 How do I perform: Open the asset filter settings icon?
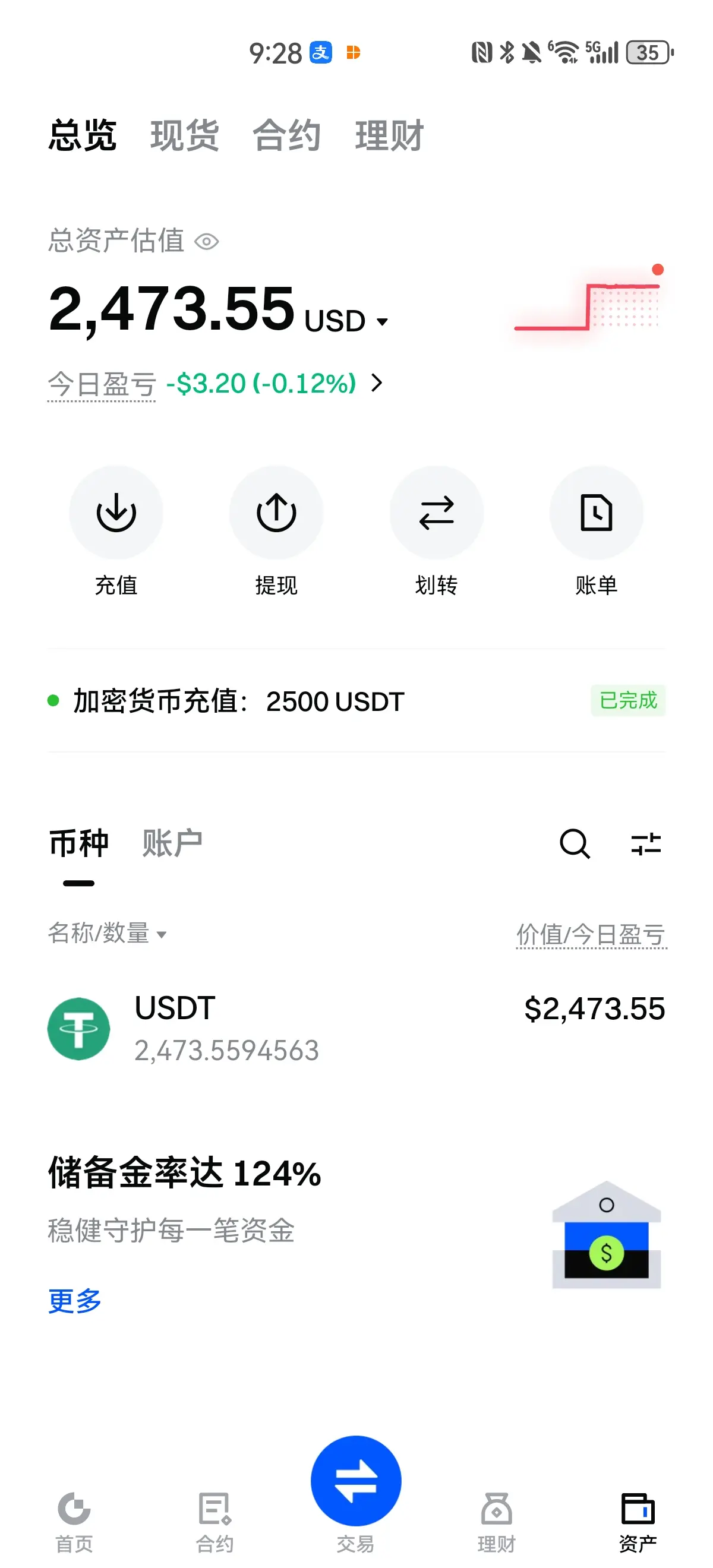pyautogui.click(x=645, y=843)
